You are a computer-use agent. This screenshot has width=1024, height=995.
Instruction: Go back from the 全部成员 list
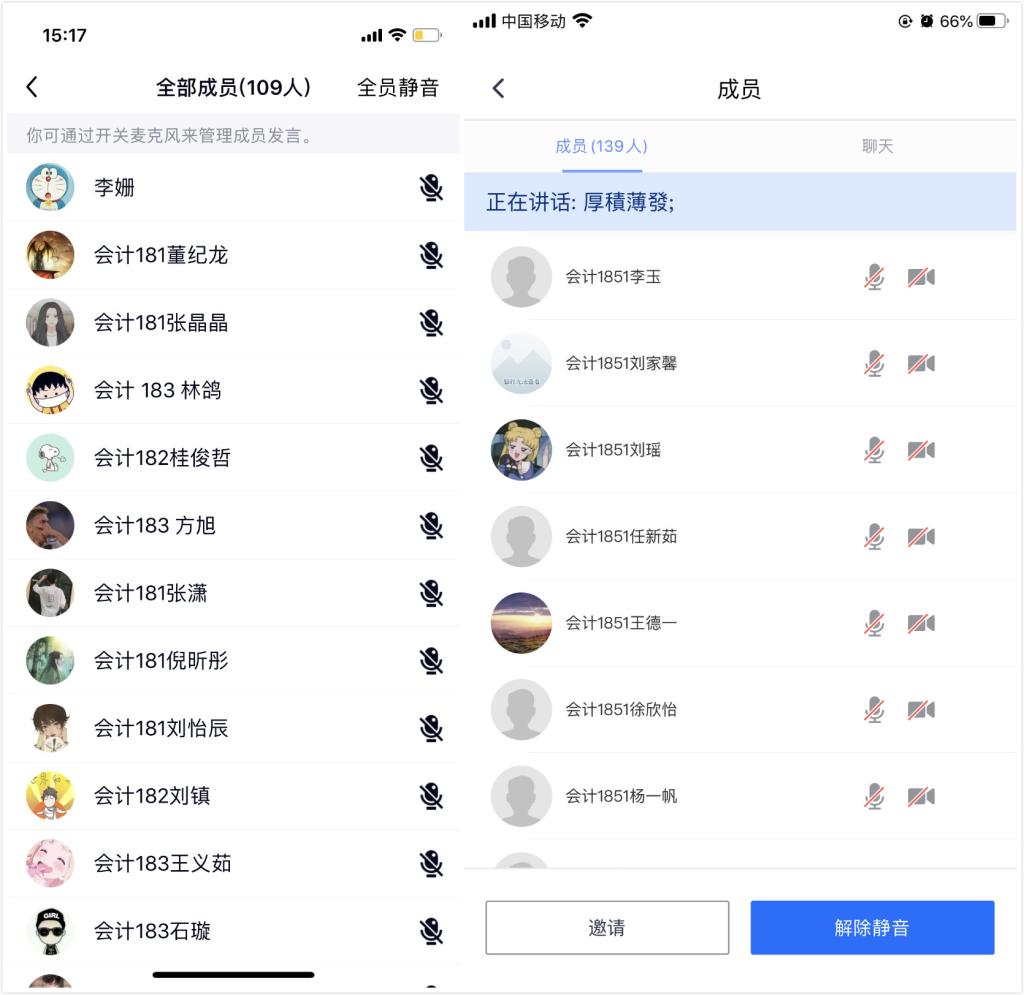pos(32,87)
